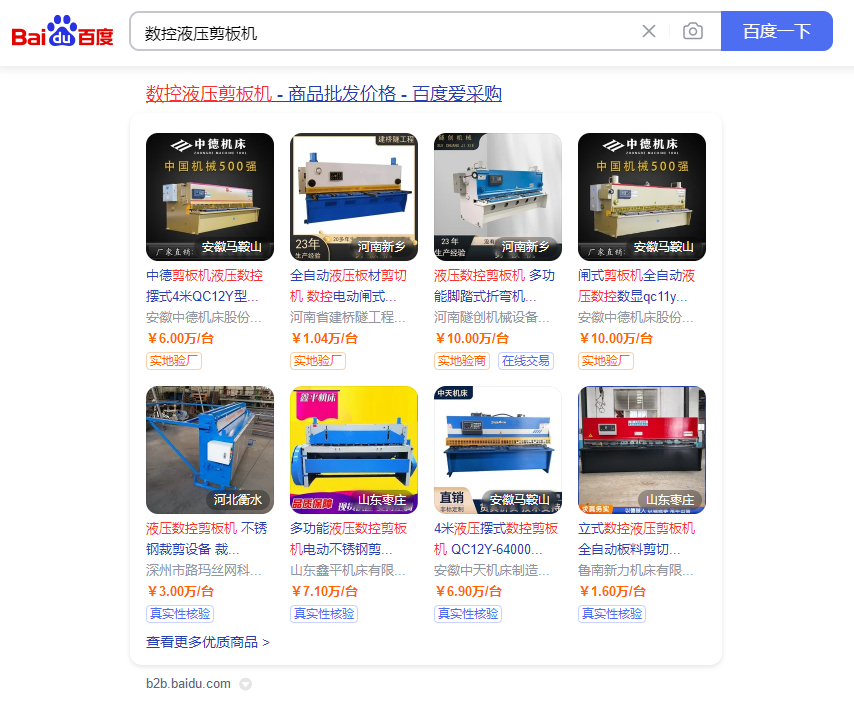Tap the 百度一下 search button

pyautogui.click(x=776, y=31)
